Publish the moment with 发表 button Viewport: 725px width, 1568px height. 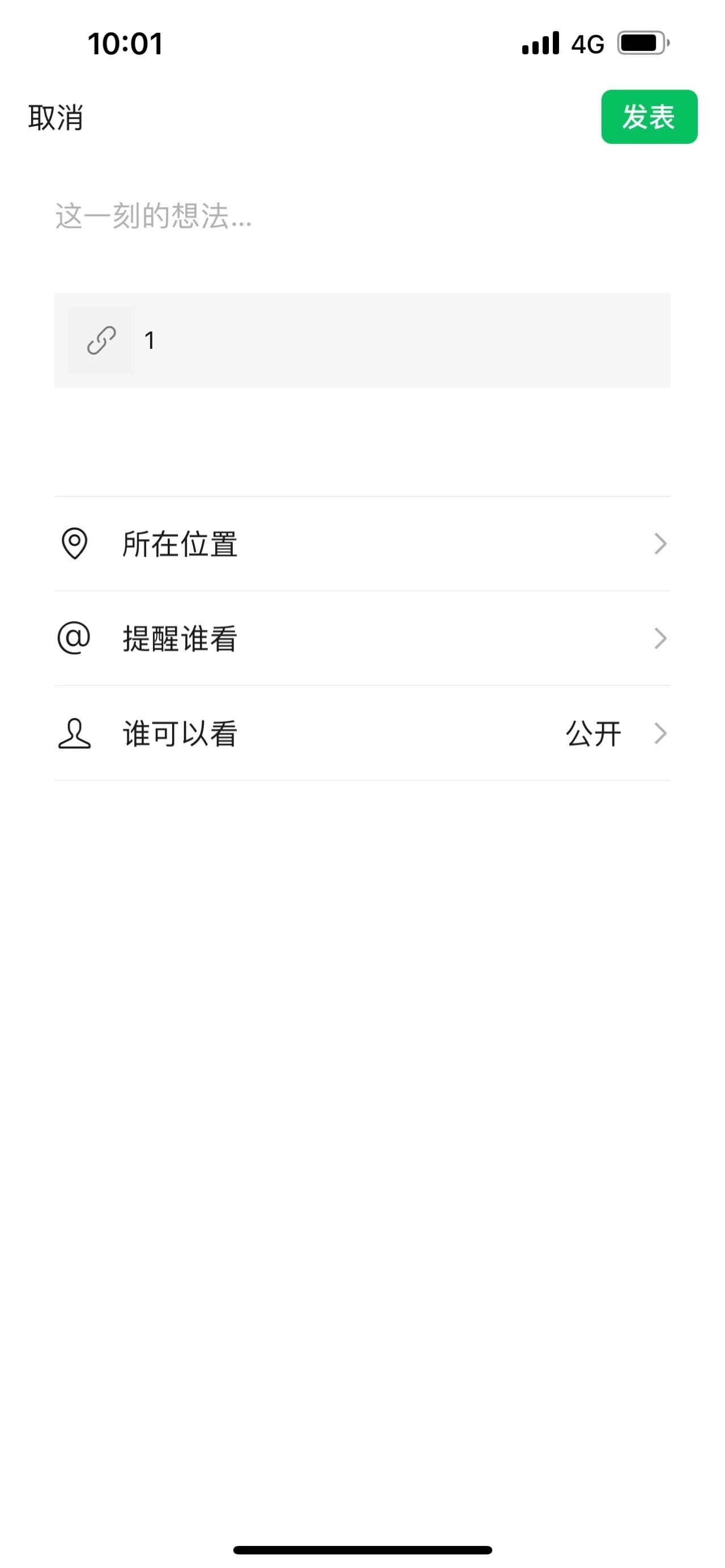coord(649,117)
